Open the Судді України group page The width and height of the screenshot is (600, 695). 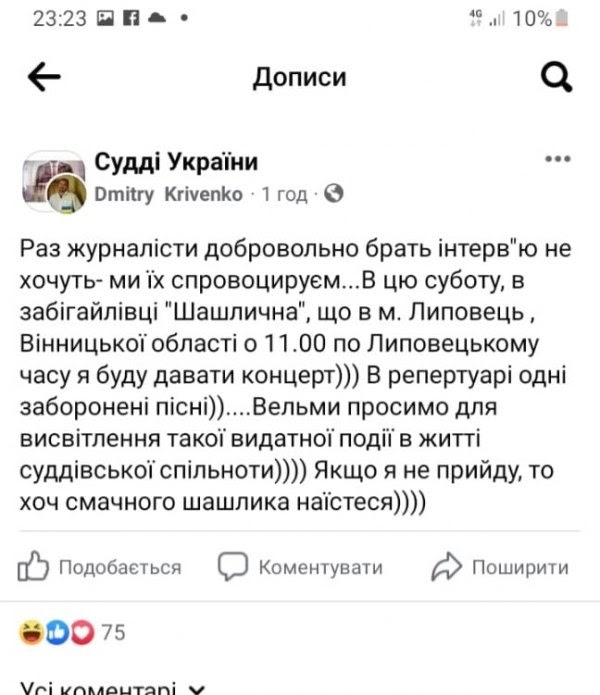tap(176, 162)
